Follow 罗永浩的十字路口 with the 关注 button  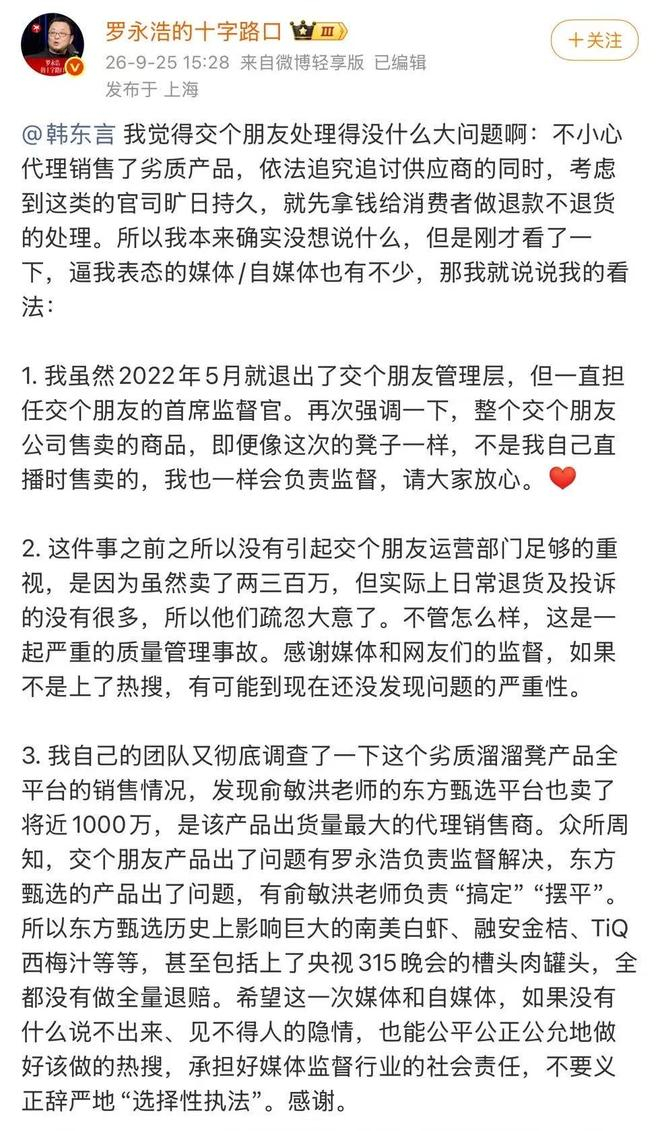coord(594,40)
